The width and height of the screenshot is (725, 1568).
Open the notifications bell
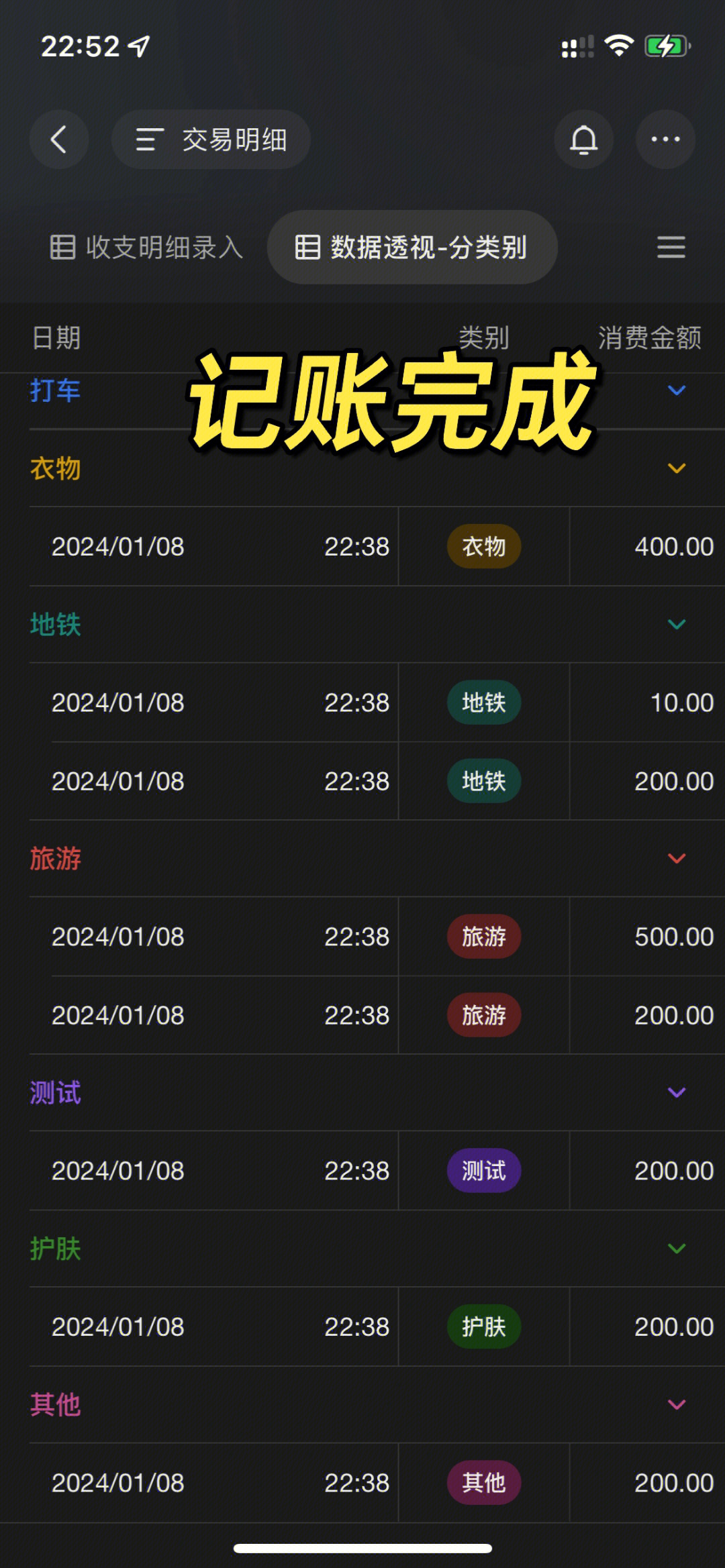[x=583, y=140]
